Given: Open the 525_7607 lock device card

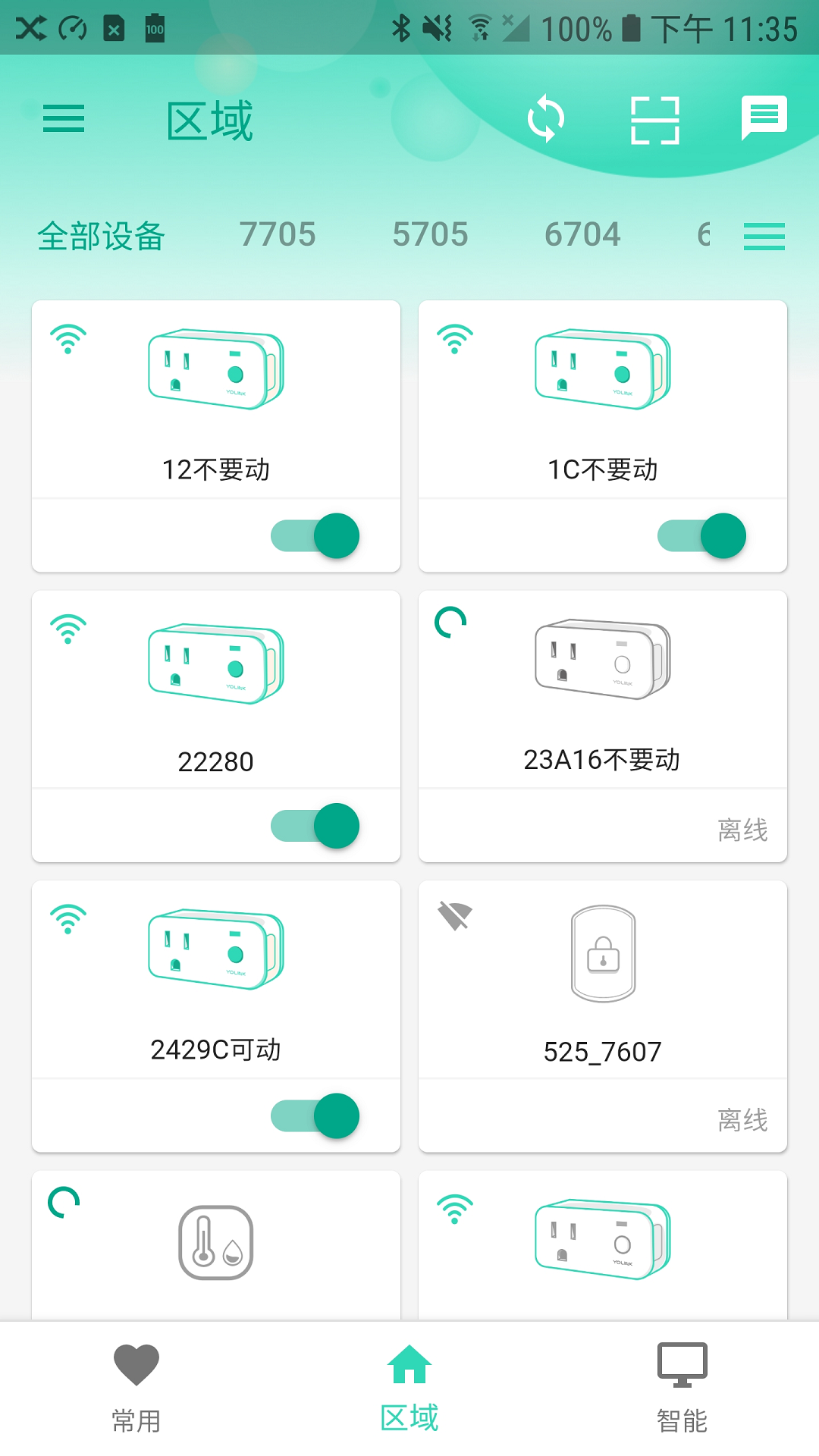Looking at the screenshot, I should point(602,978).
